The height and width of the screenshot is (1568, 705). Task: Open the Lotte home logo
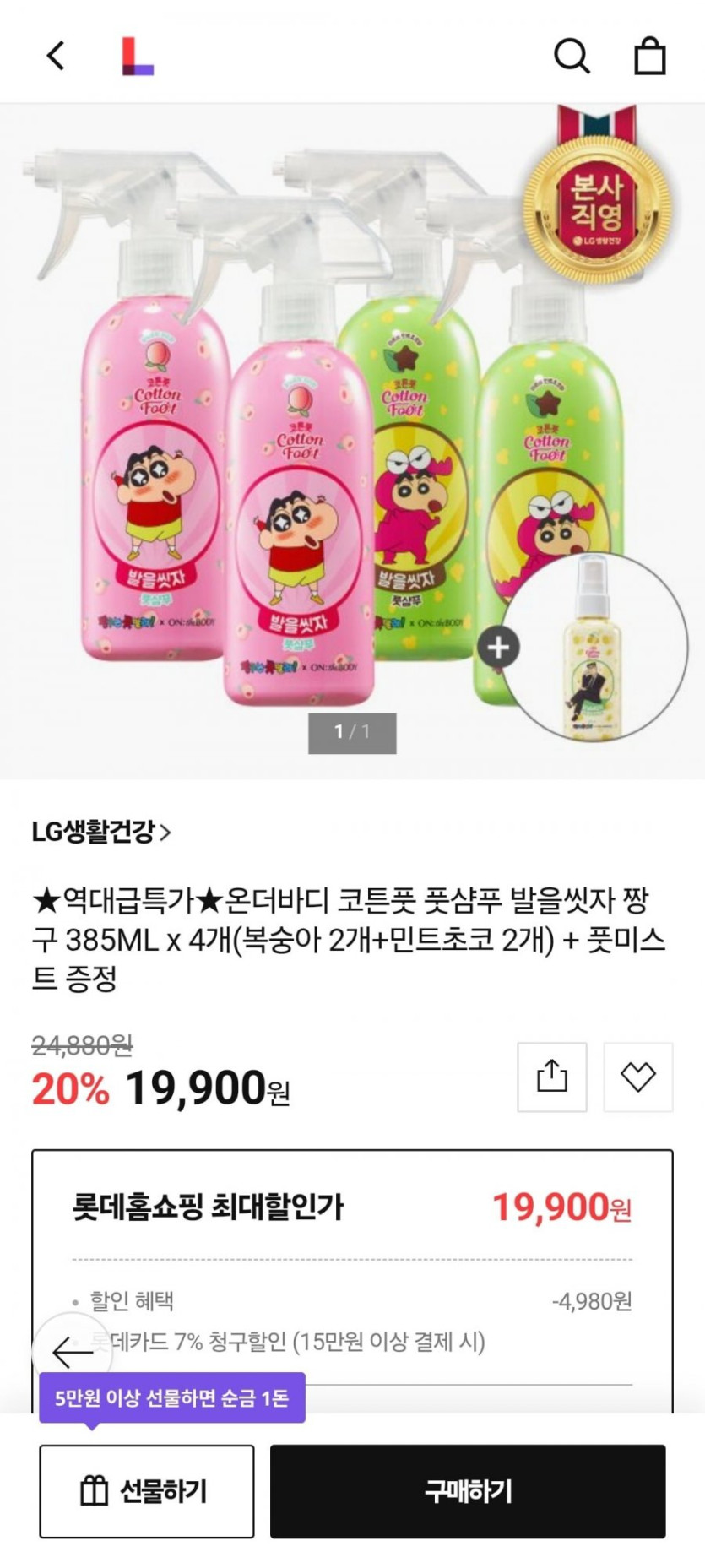[138, 56]
